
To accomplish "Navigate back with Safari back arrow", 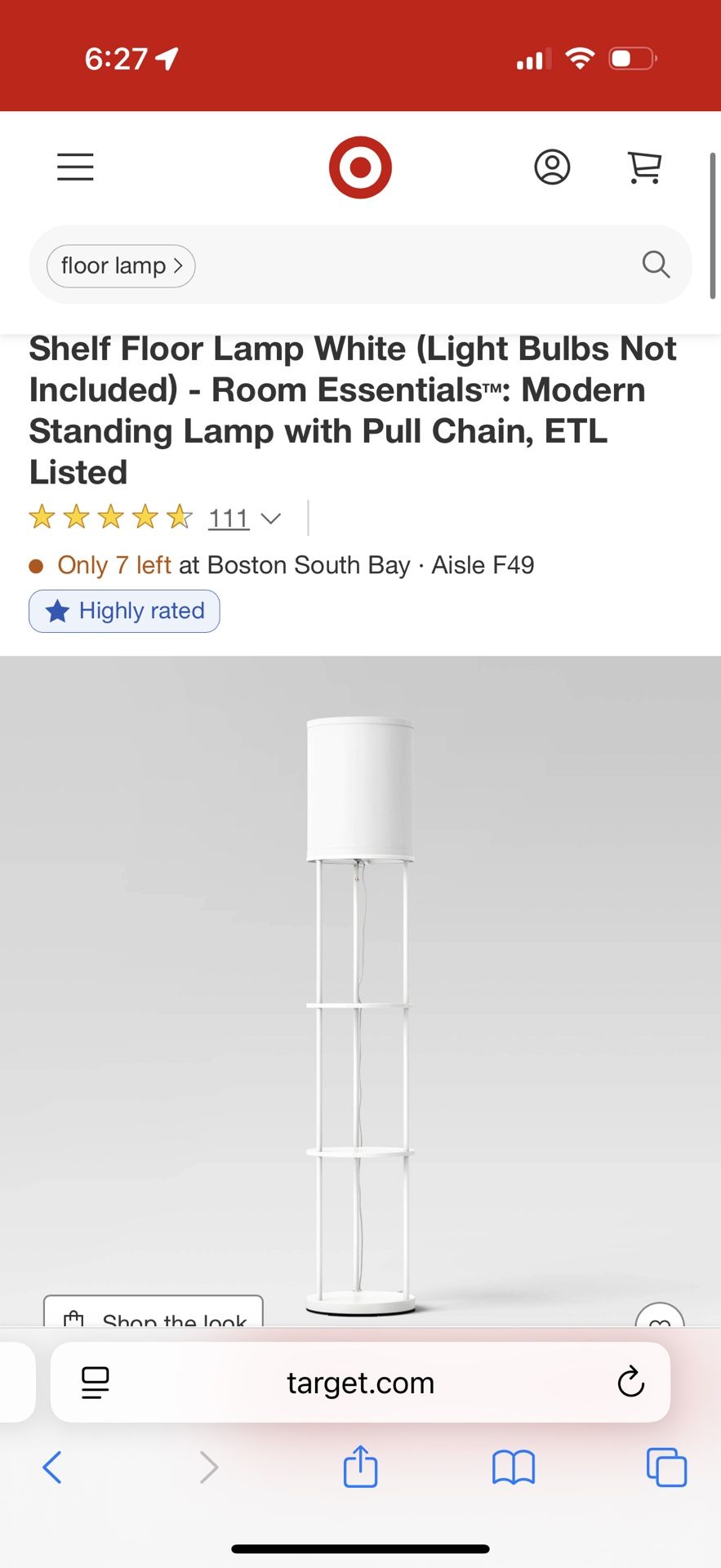I will [52, 1467].
